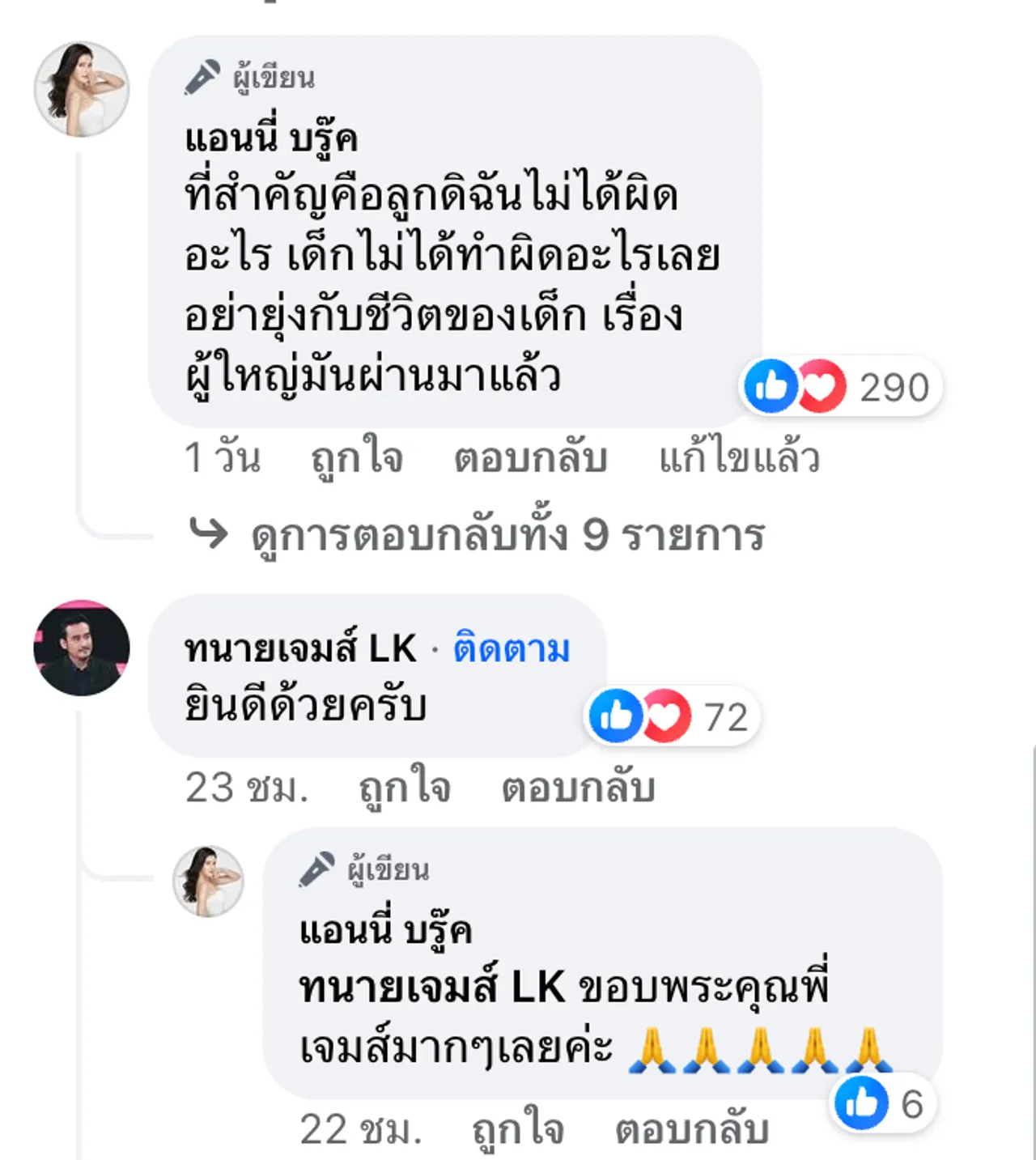
Task: Open ทนายเจมส์ LK's profile from comment name
Action: [x=300, y=649]
